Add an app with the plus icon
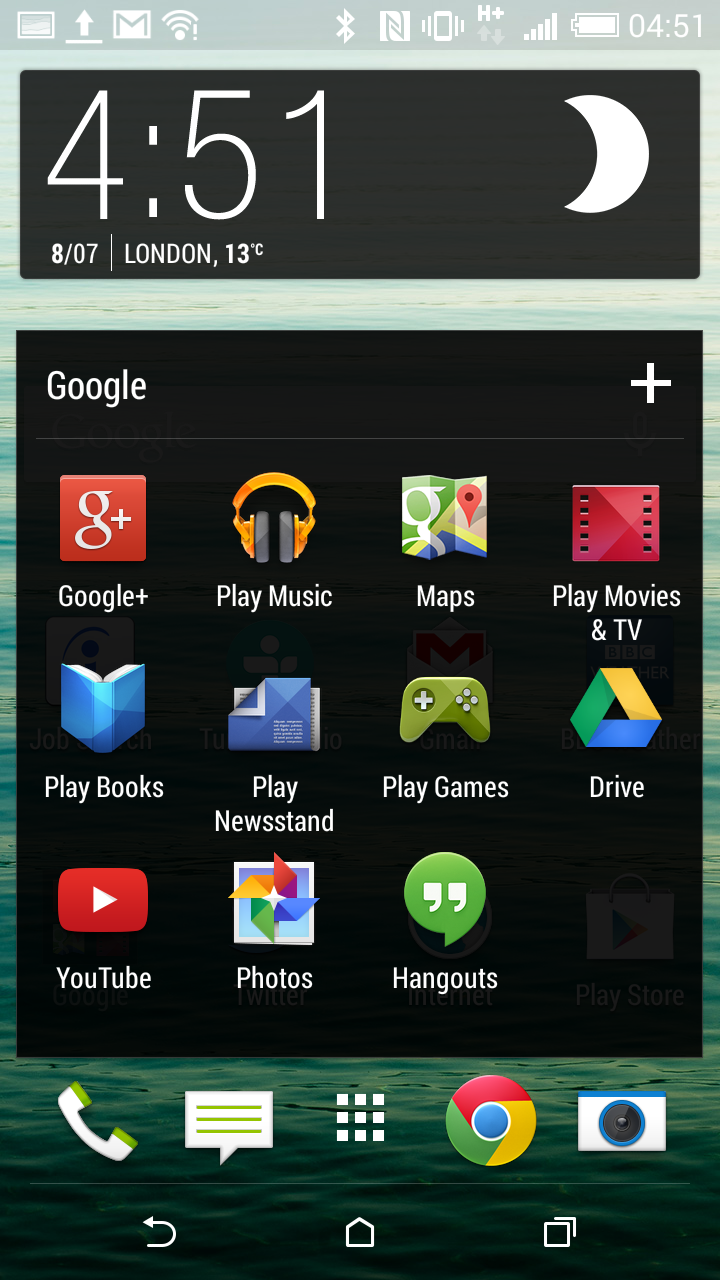The width and height of the screenshot is (720, 1280). (650, 384)
